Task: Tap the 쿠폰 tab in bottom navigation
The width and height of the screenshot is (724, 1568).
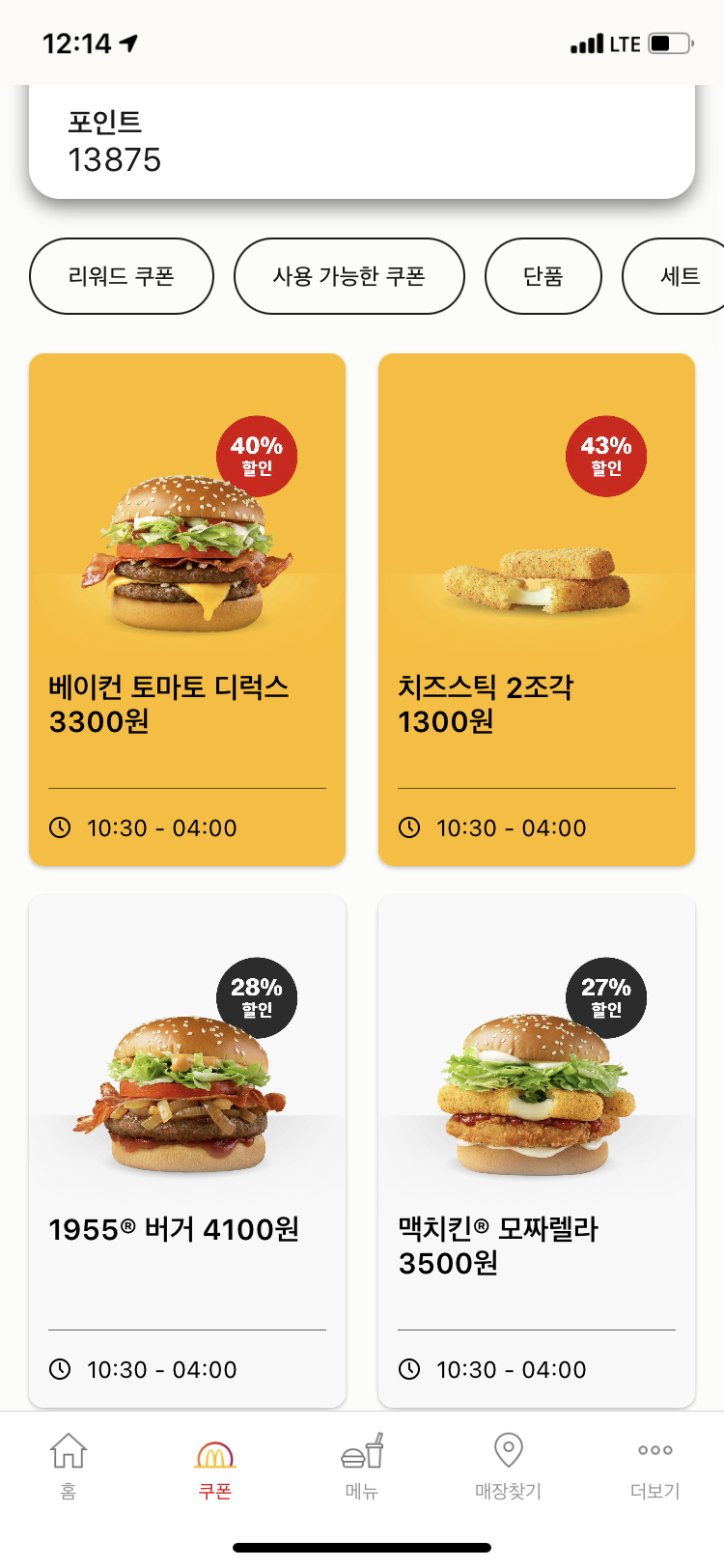Action: tap(215, 1465)
